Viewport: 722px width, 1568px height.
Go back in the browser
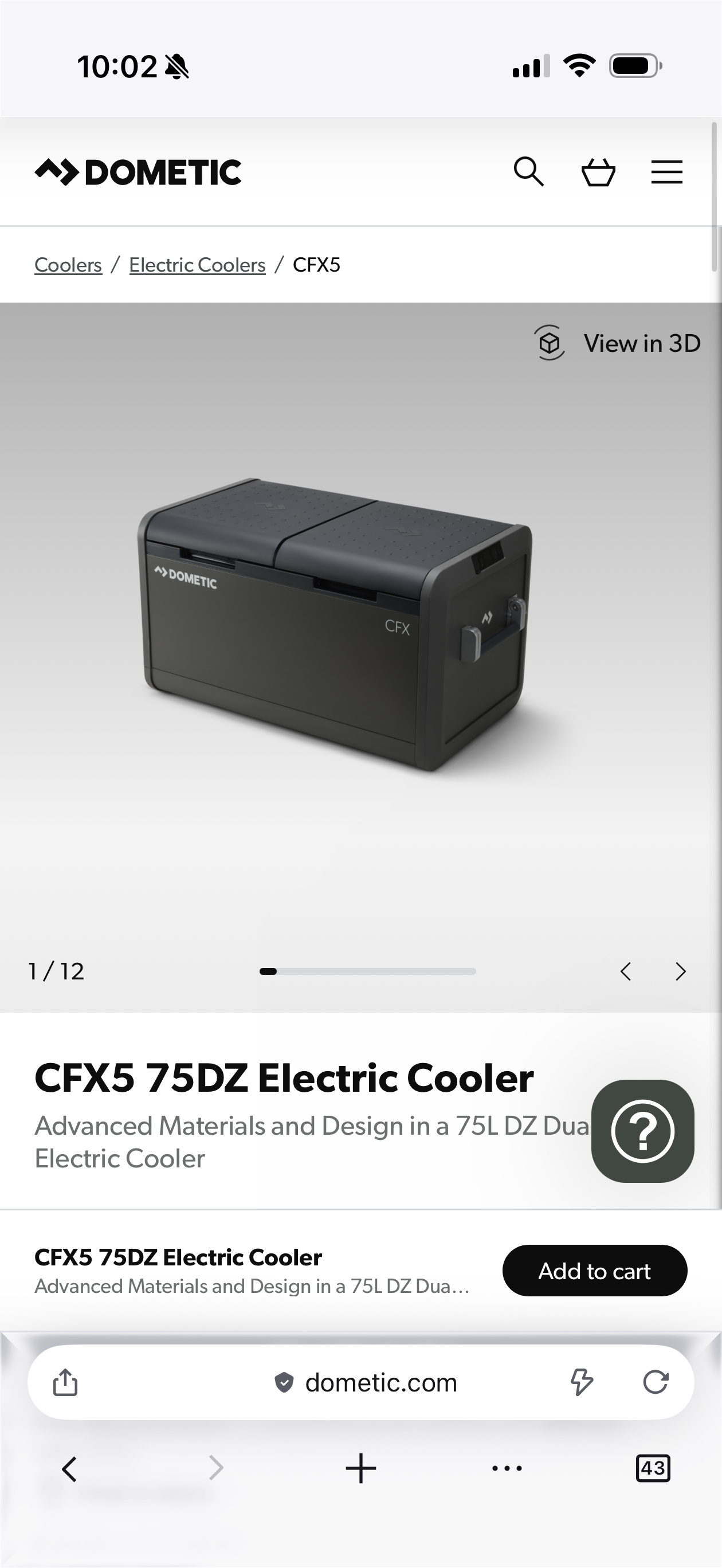point(70,1469)
